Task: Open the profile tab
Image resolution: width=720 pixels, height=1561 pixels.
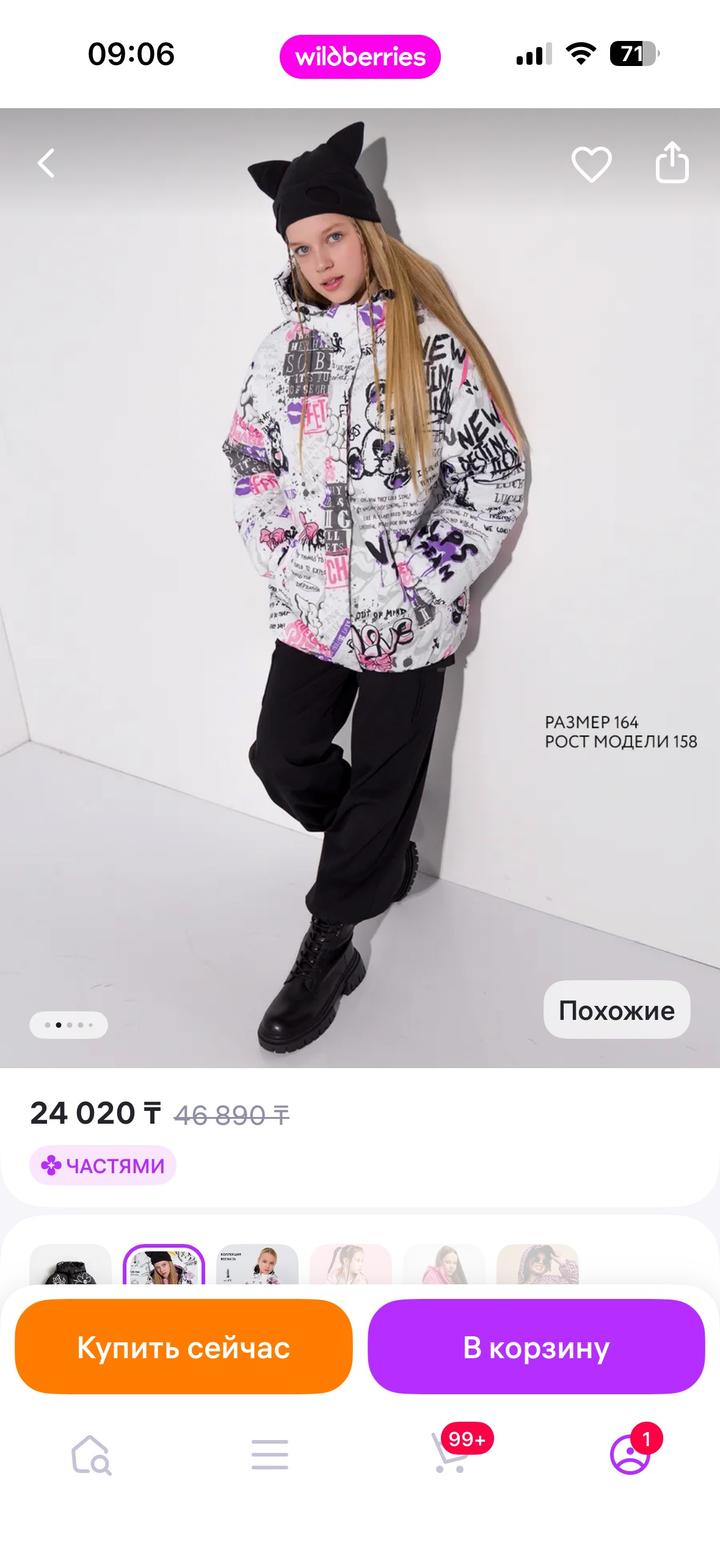Action: (630, 1455)
